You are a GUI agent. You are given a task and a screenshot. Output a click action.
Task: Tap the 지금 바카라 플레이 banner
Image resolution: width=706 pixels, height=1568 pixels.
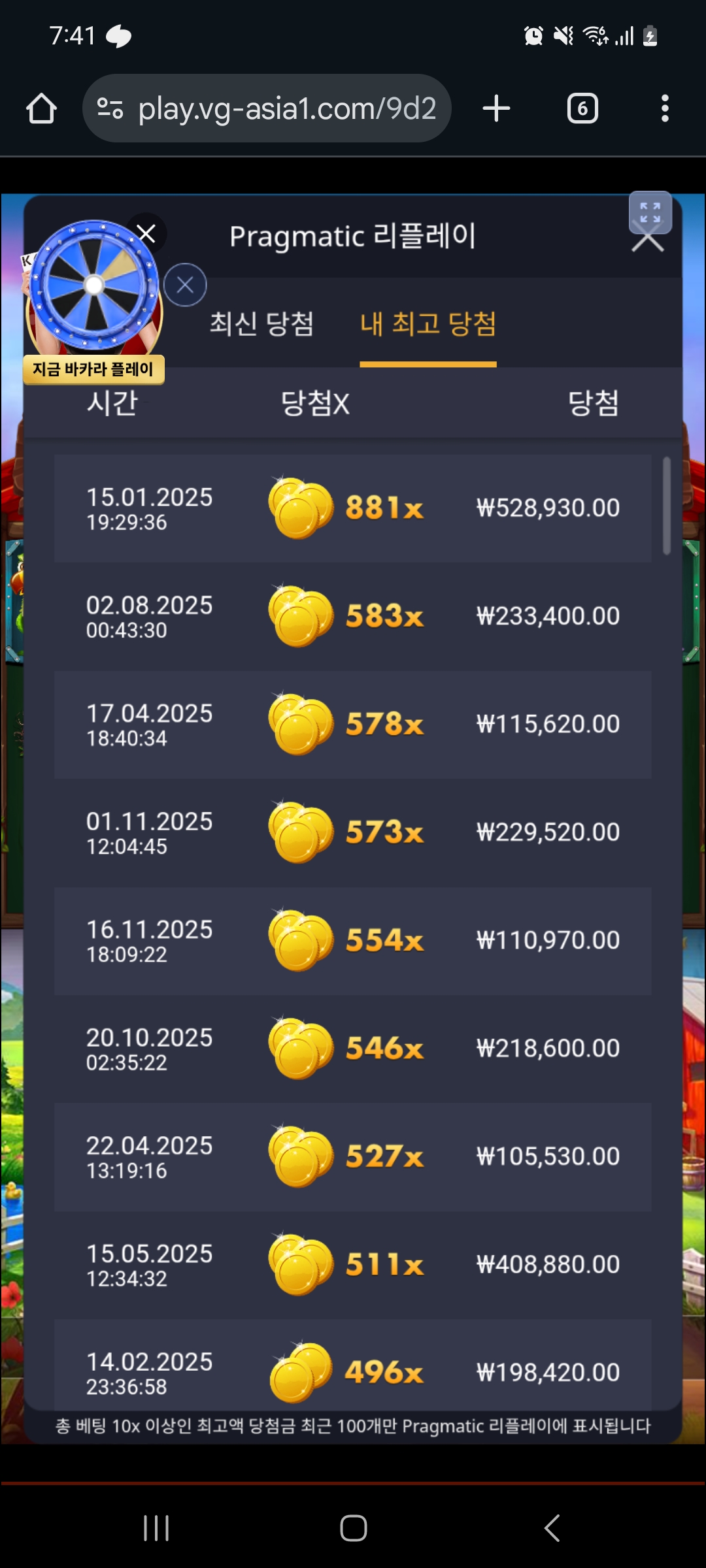pos(93,370)
